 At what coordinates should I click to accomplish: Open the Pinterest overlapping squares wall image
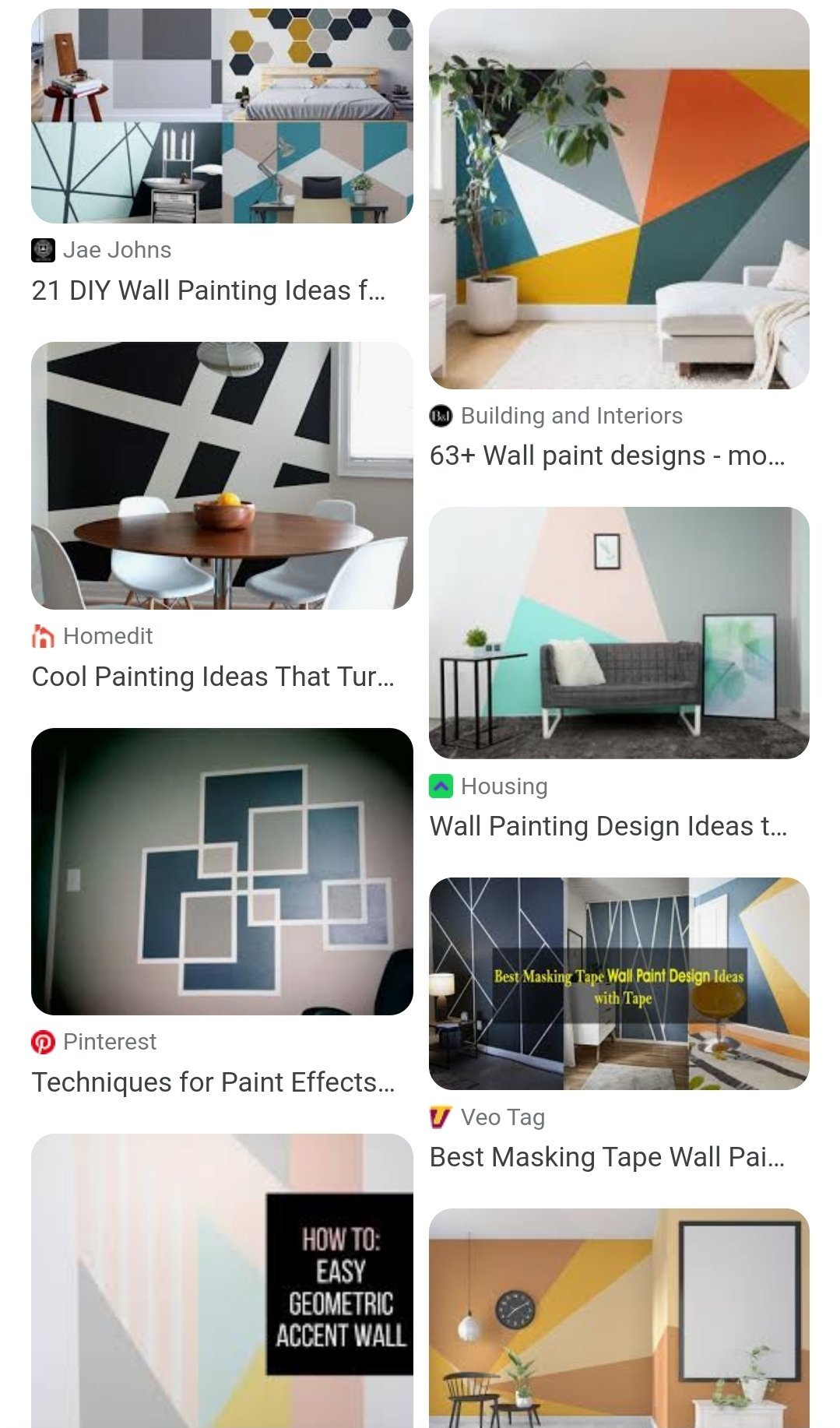[x=222, y=871]
